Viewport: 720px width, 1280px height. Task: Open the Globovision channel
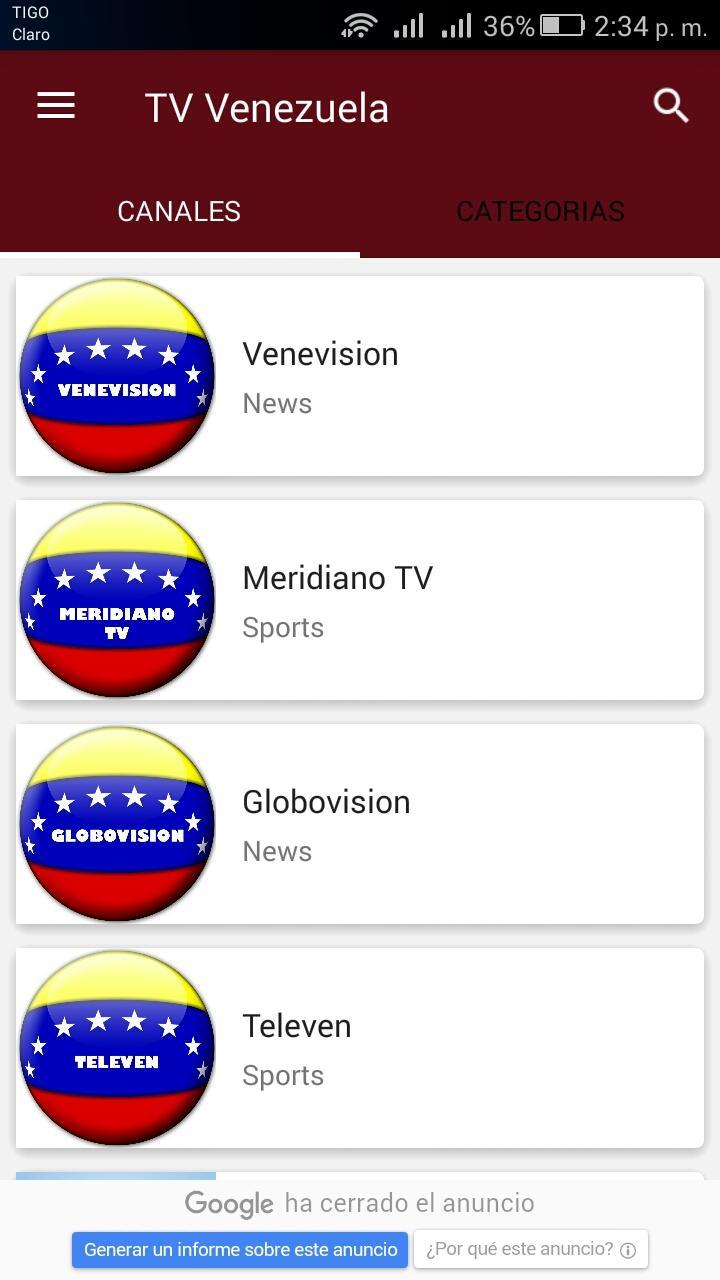coord(360,824)
